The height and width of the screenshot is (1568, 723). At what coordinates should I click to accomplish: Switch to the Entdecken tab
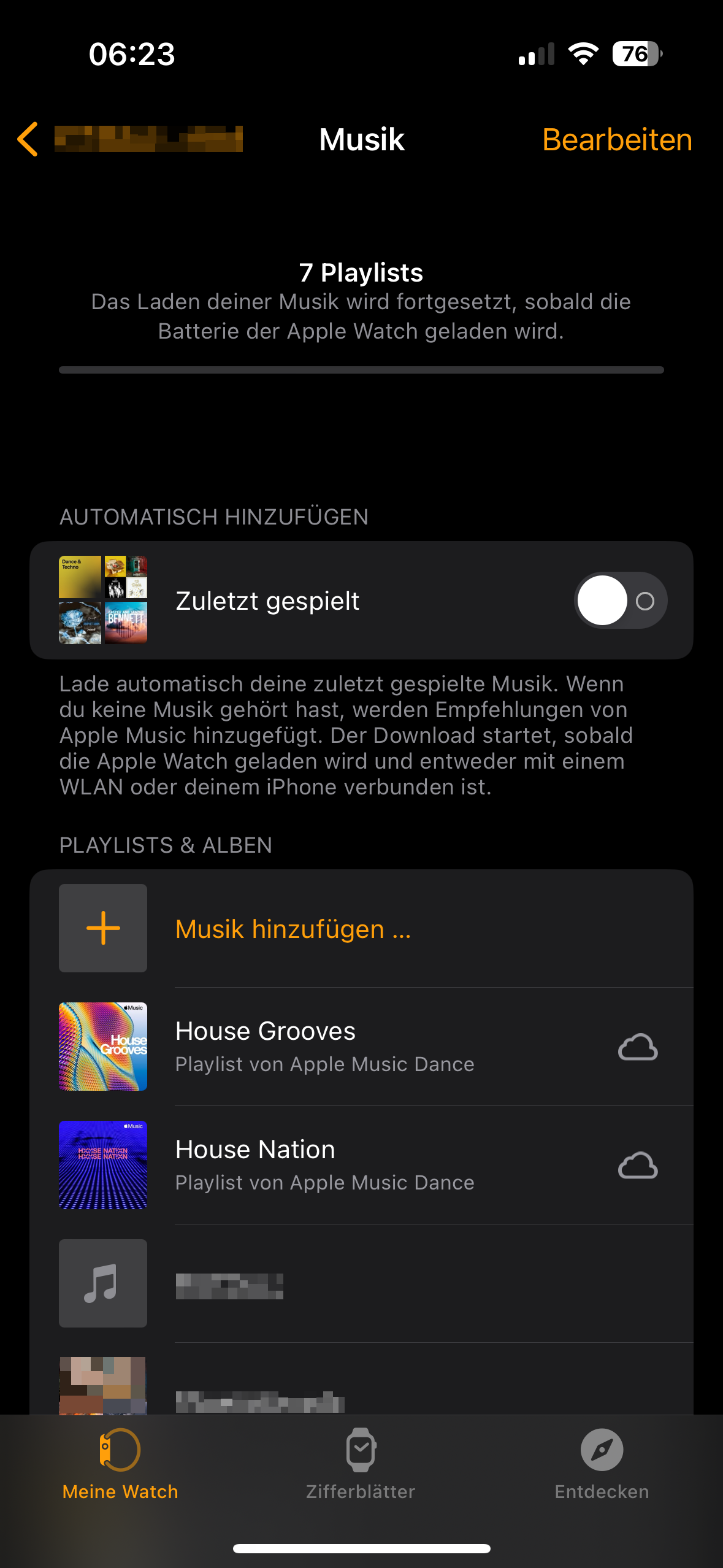click(602, 1463)
